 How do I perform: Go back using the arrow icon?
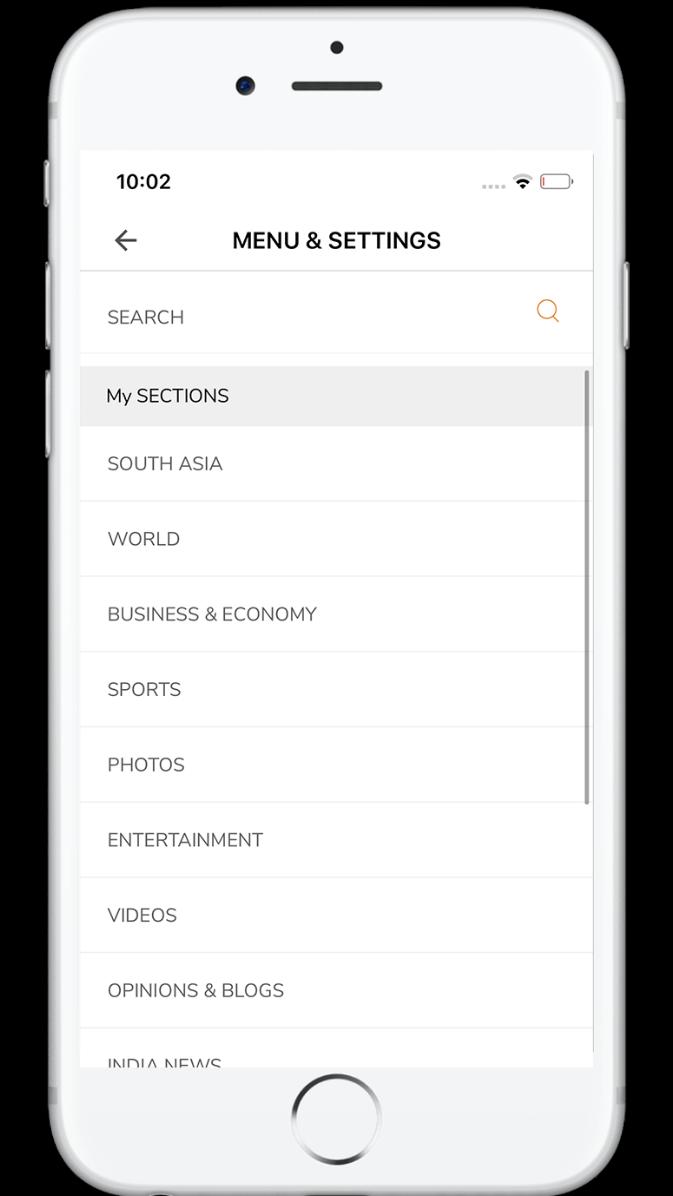click(125, 240)
